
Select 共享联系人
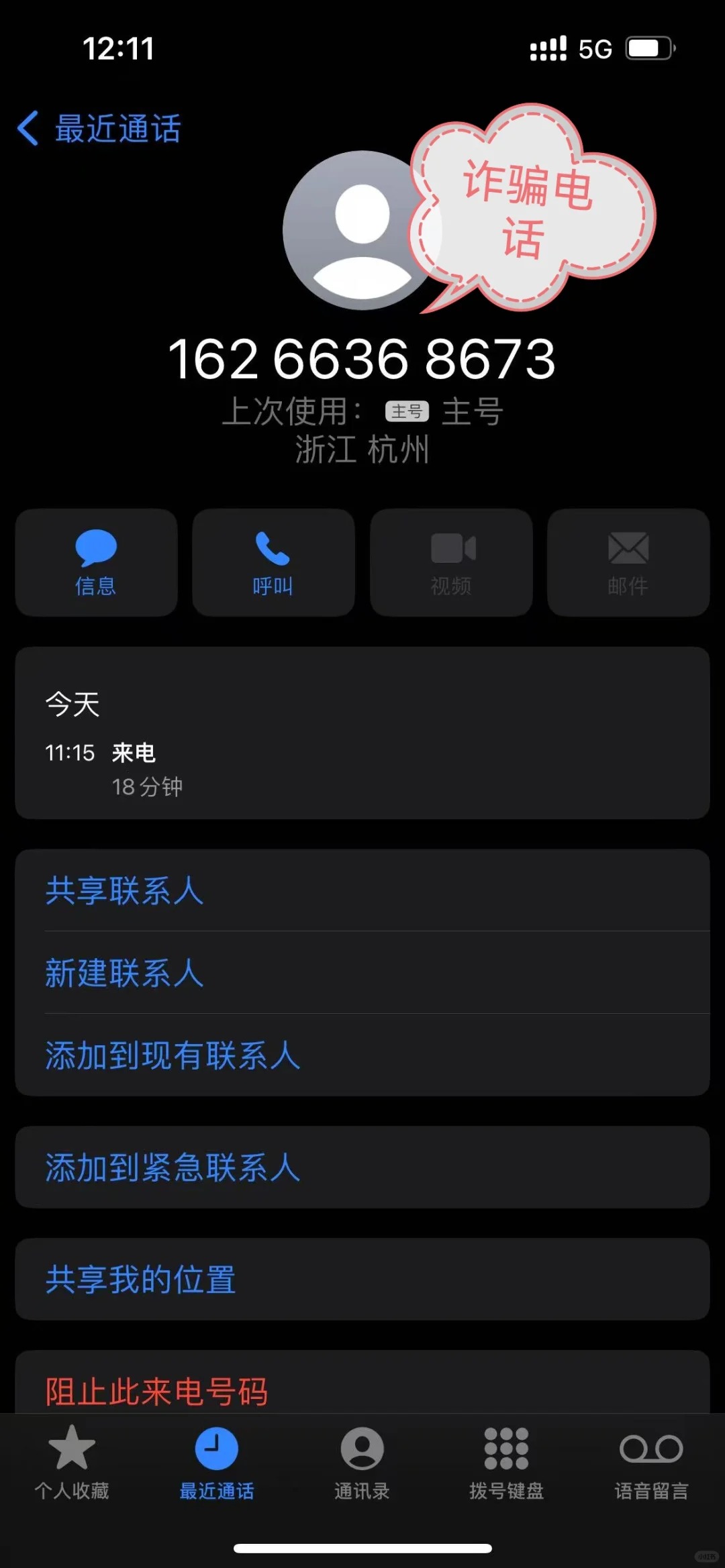[x=125, y=891]
